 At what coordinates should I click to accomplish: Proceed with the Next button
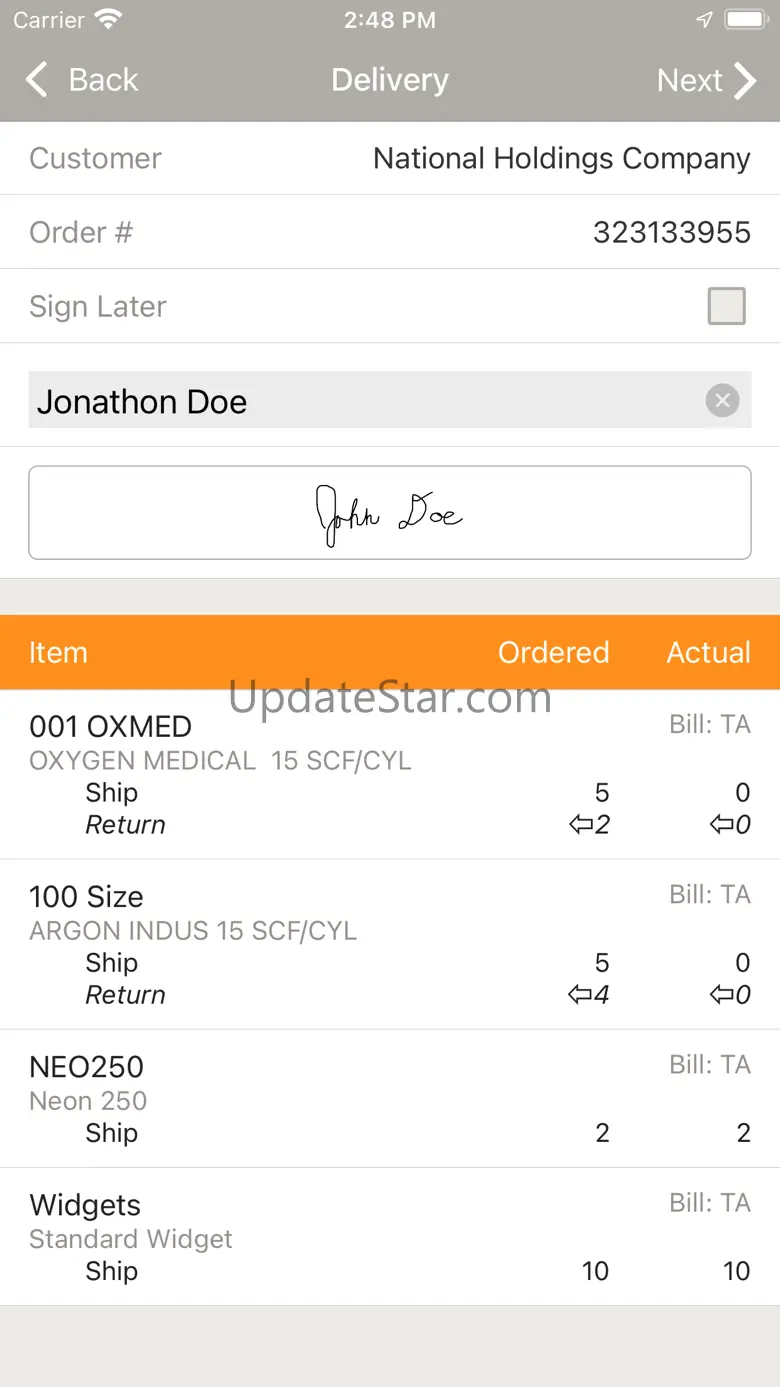(x=706, y=80)
